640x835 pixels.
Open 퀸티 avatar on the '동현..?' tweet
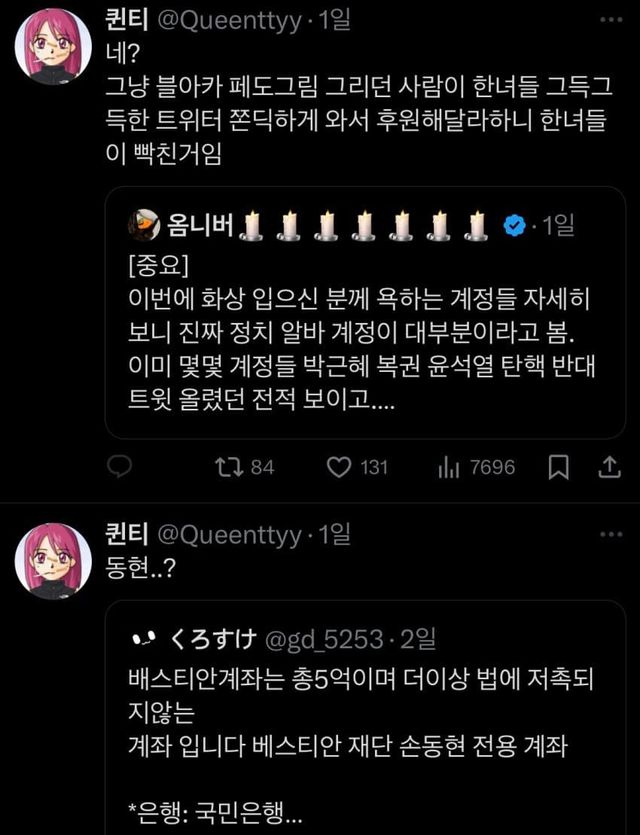point(53,561)
